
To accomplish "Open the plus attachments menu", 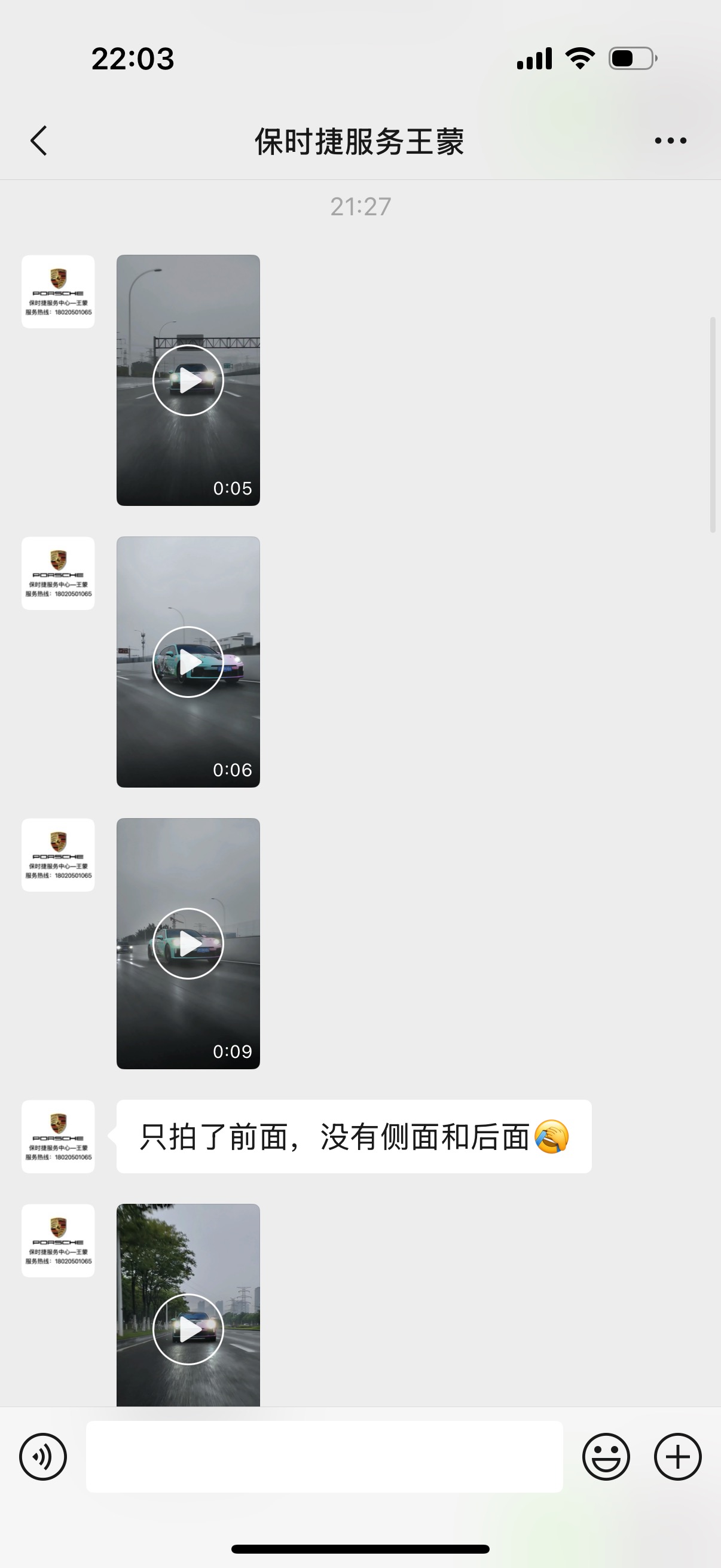I will (678, 1457).
